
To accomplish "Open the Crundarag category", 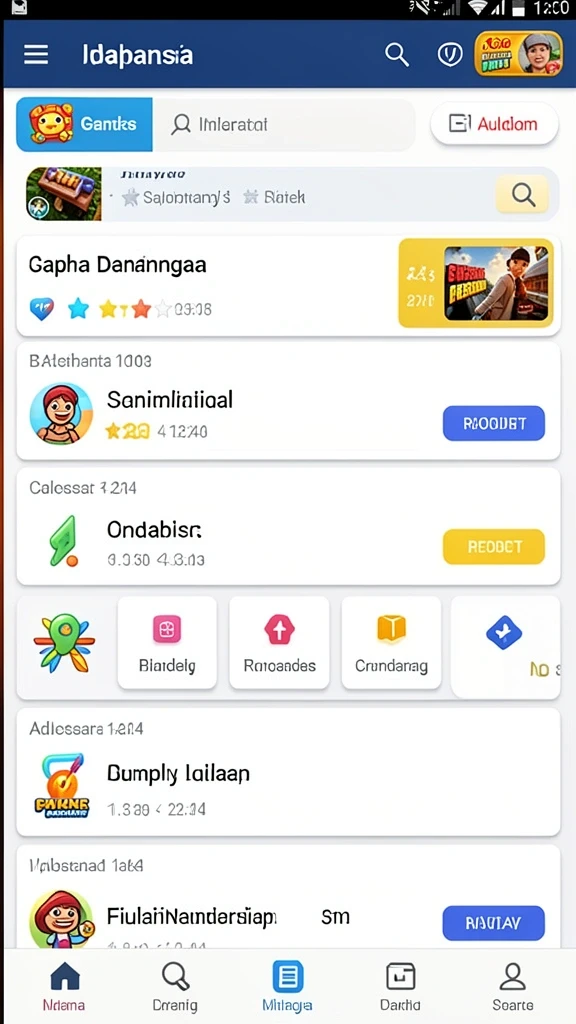I will [x=391, y=643].
